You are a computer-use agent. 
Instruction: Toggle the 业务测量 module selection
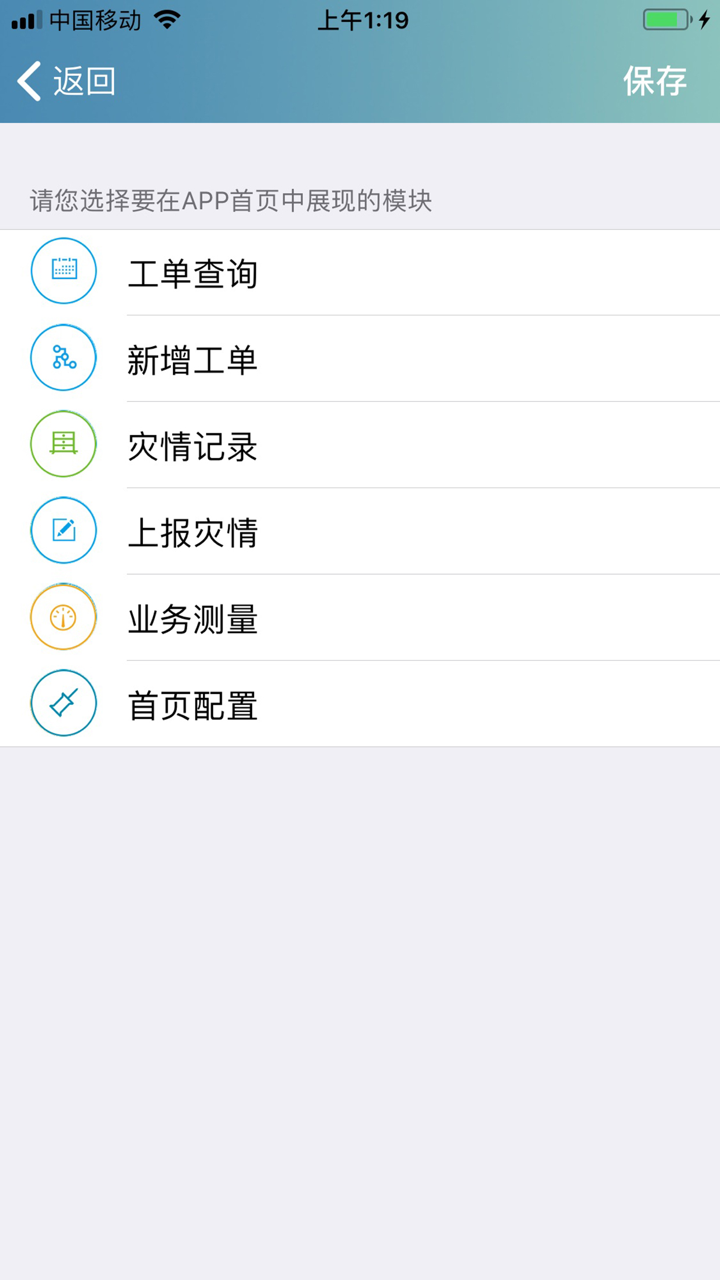coord(360,618)
